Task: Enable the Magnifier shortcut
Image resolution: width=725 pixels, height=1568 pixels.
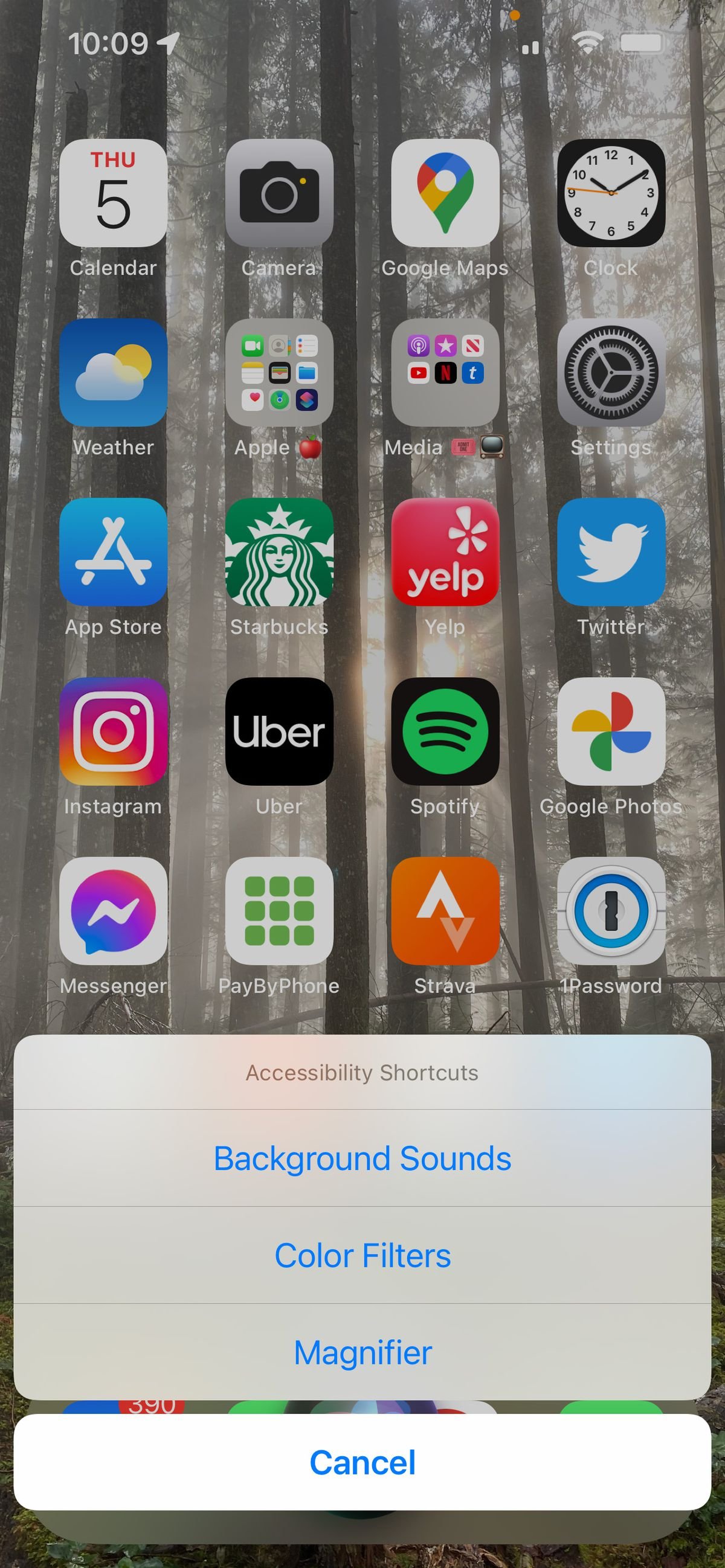Action: 362,1352
